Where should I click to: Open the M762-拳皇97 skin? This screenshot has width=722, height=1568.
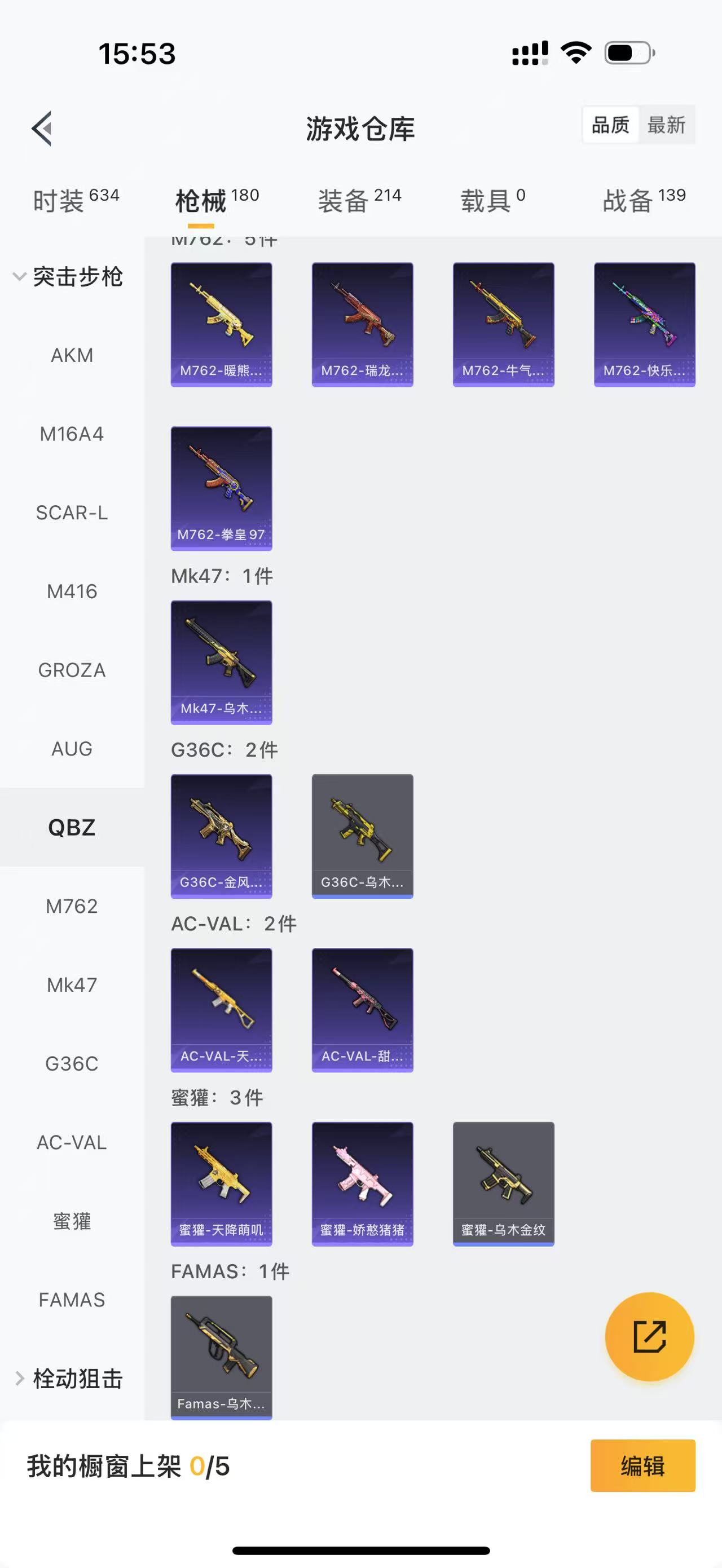click(x=221, y=488)
